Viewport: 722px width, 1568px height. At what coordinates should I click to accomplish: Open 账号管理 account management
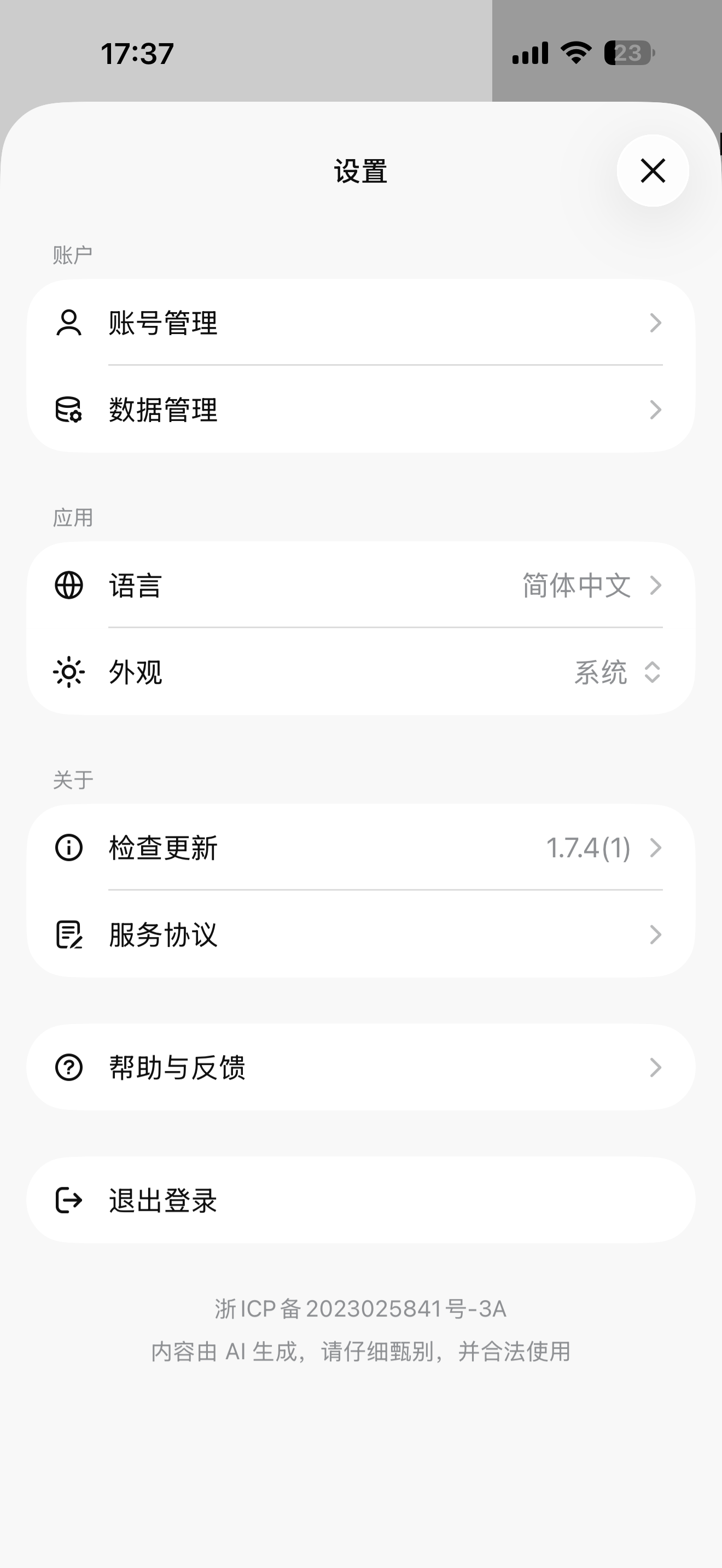coord(360,323)
